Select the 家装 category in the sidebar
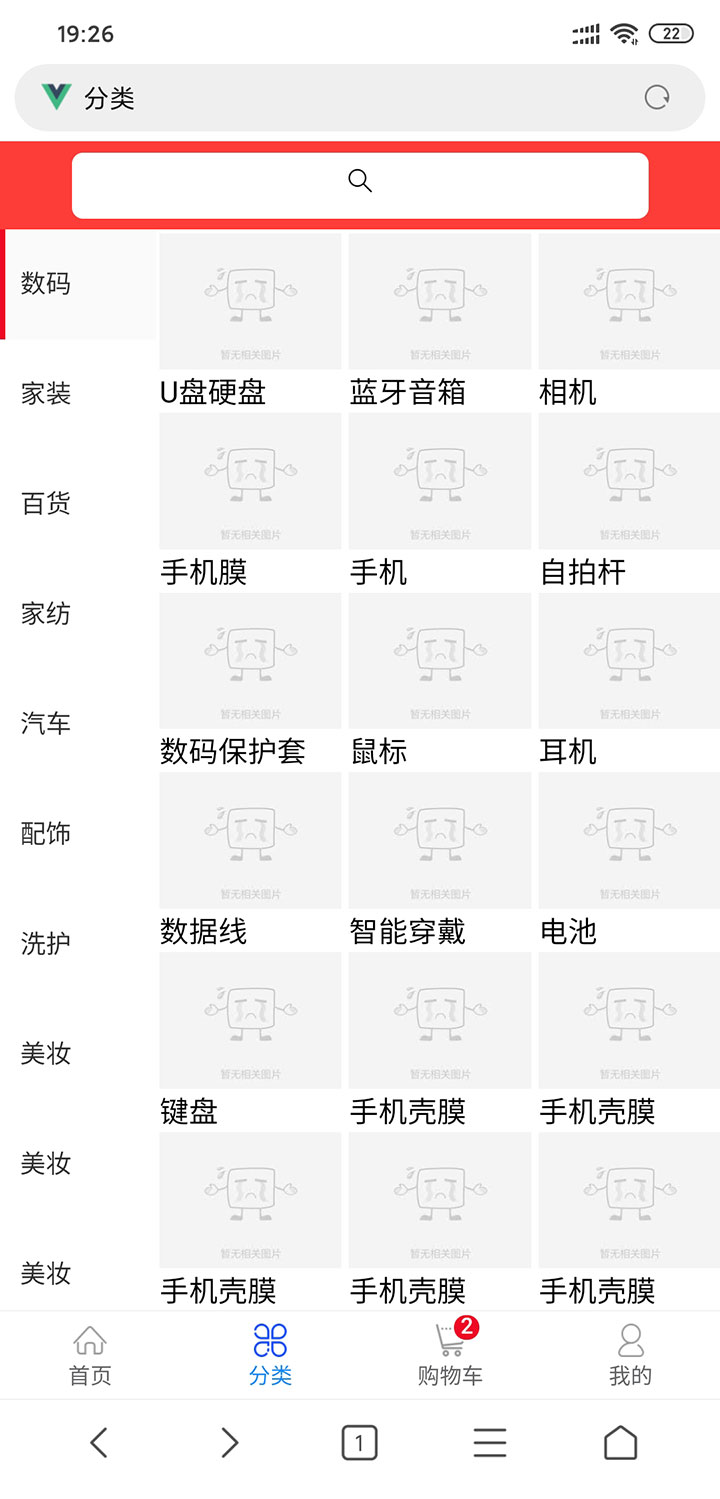Viewport: 720px width, 1499px height. tap(46, 394)
